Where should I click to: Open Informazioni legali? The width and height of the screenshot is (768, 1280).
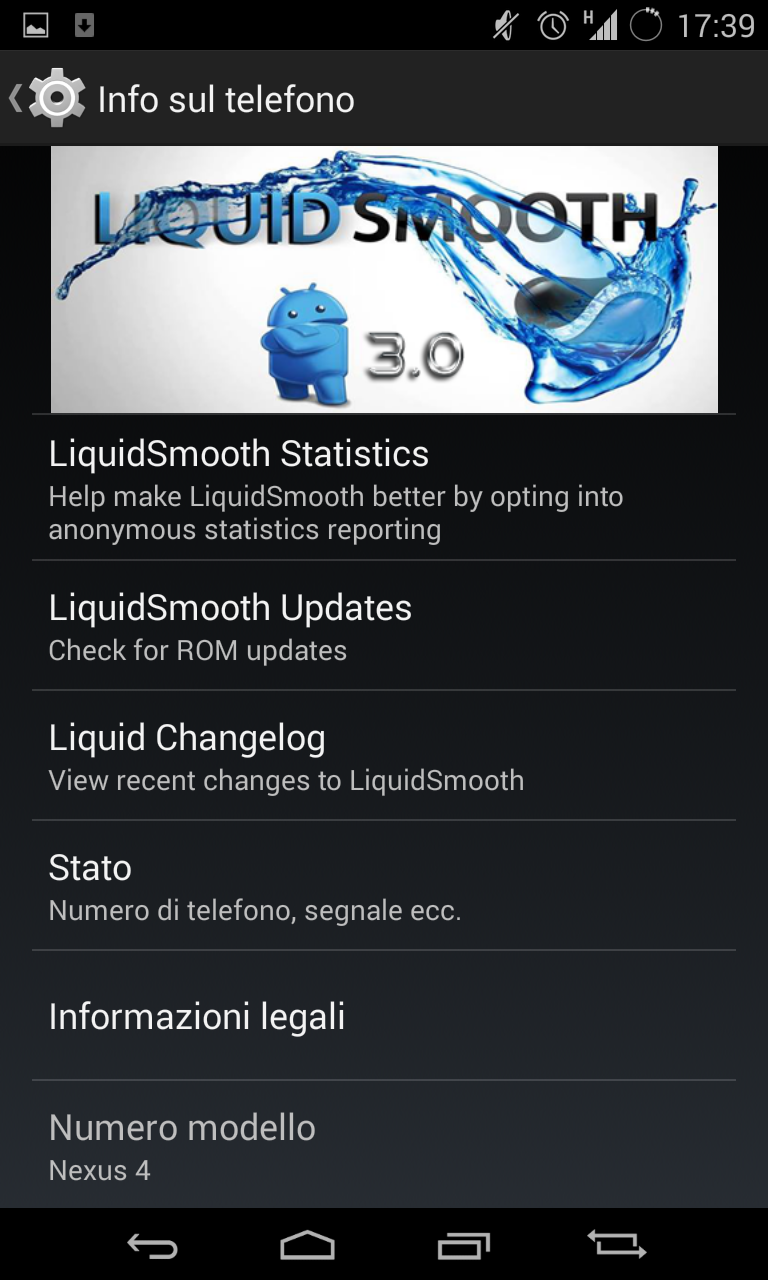[384, 1016]
